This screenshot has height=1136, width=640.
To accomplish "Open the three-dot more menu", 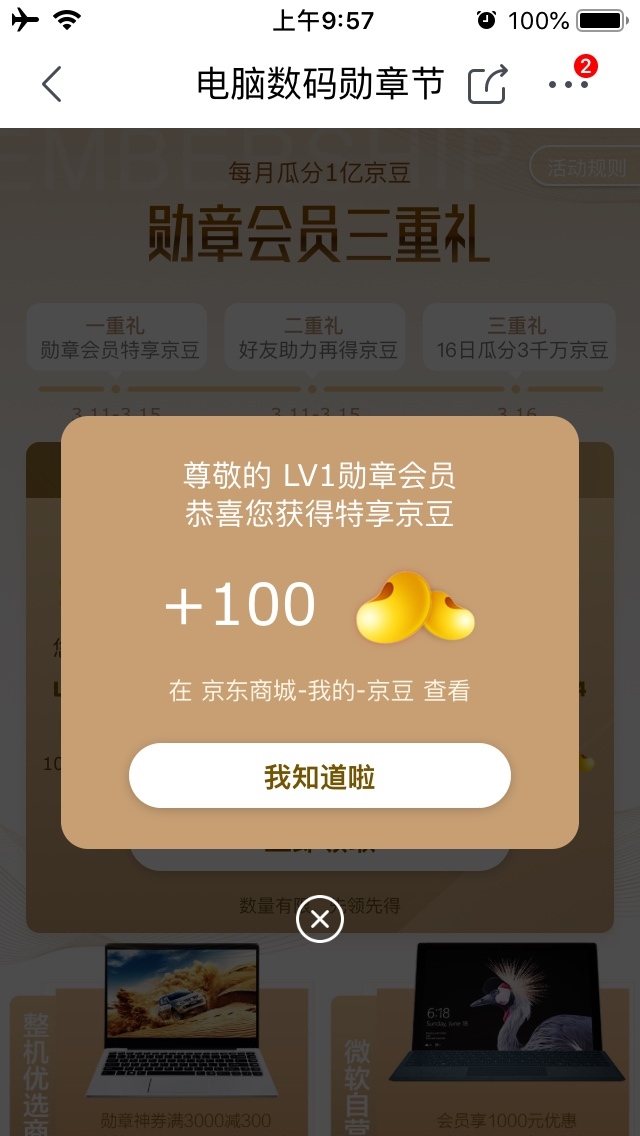I will coord(568,84).
